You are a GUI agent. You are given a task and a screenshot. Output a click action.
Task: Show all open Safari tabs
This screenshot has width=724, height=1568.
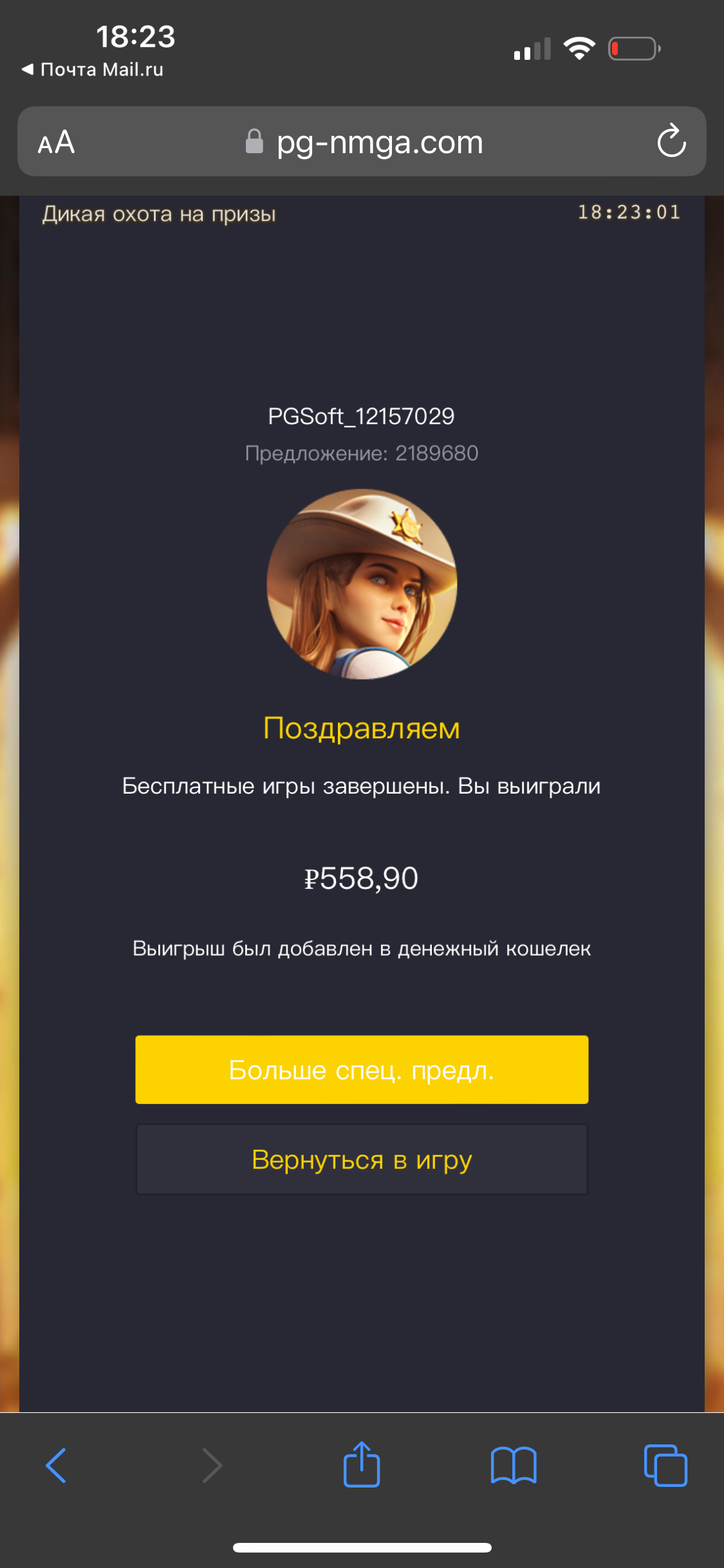(665, 1466)
